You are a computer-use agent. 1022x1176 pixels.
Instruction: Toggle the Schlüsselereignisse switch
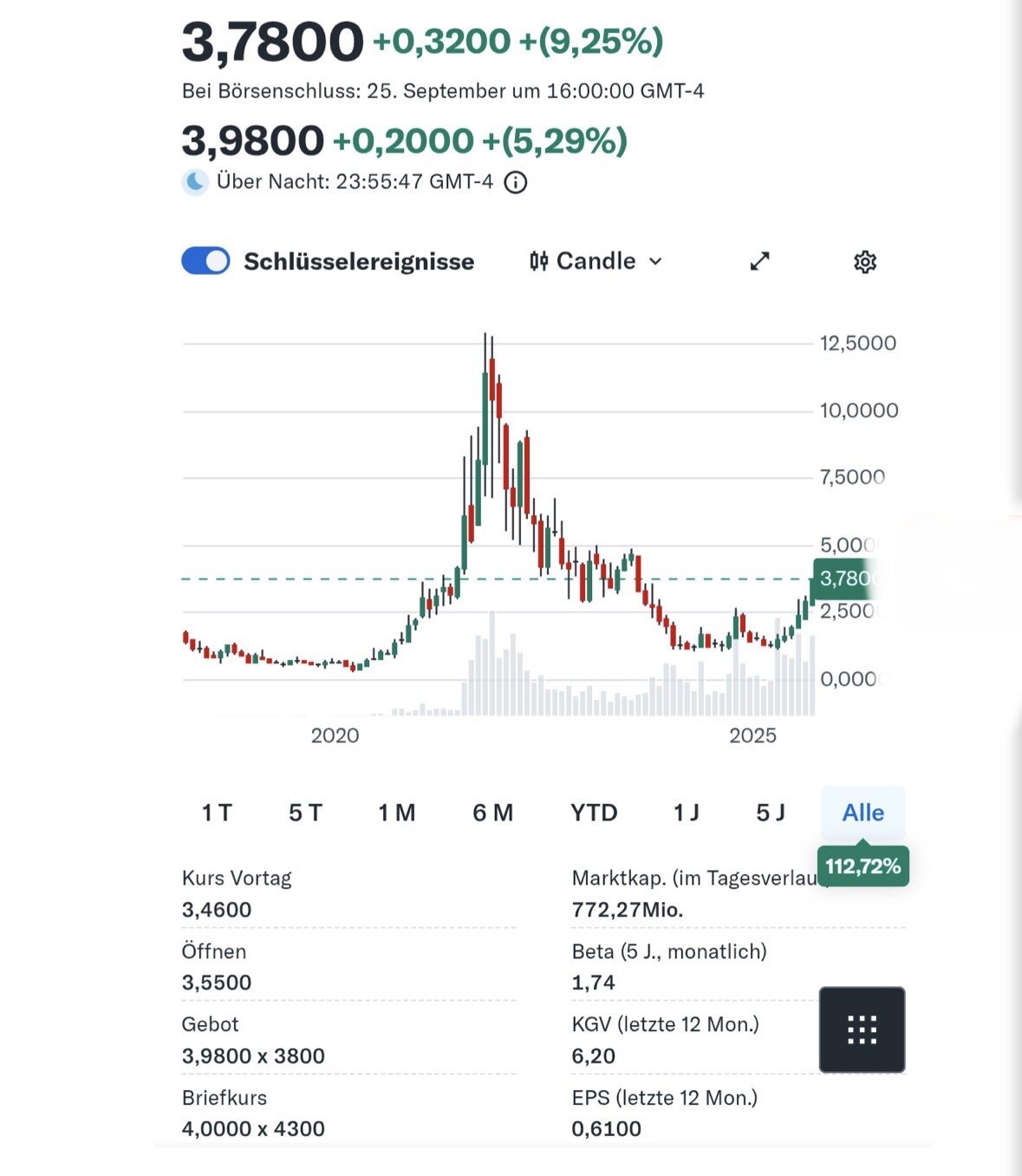click(205, 261)
